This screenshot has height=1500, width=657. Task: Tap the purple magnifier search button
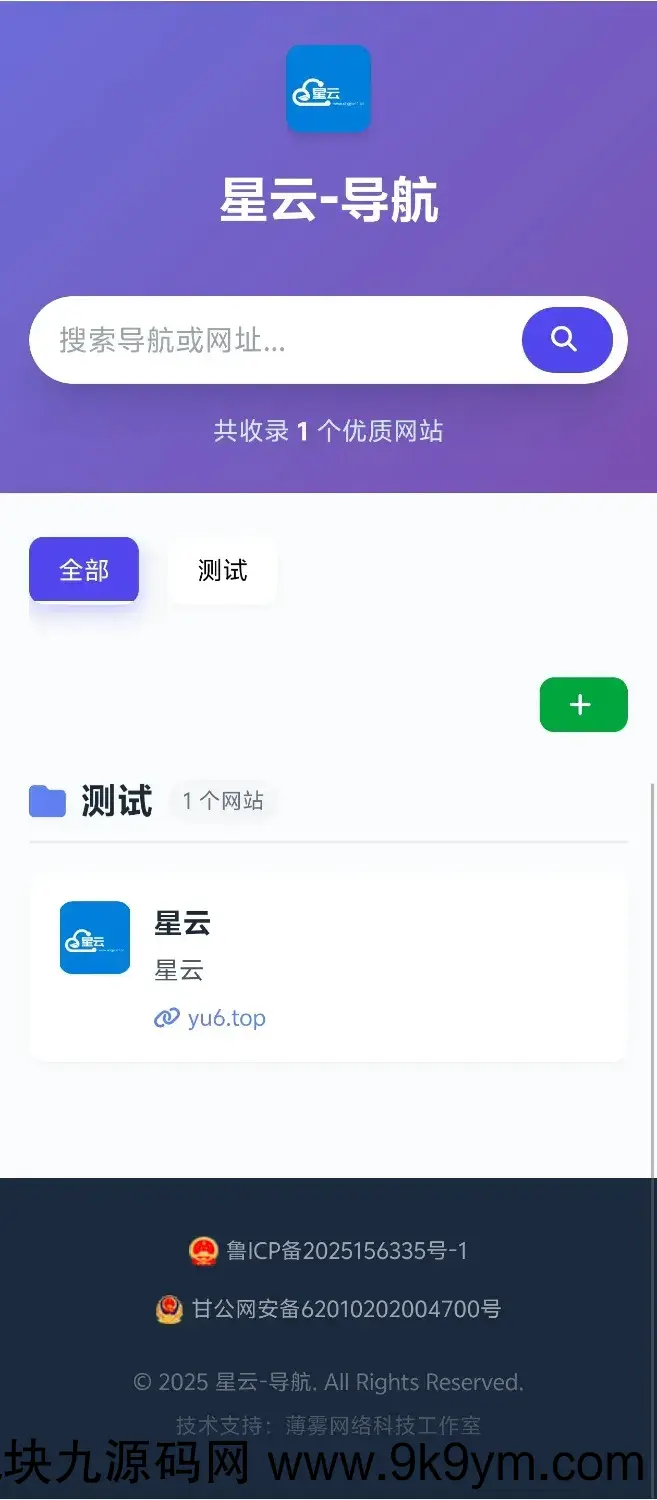point(566,340)
